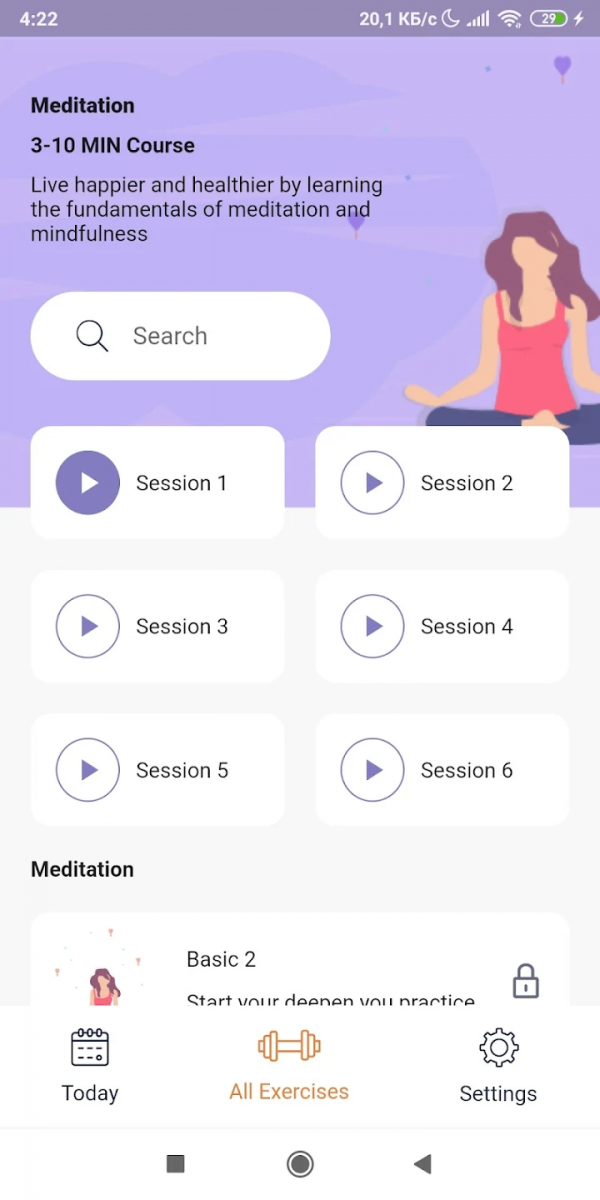Image resolution: width=600 pixels, height=1200 pixels.
Task: Open the locked Basic 2 card
Action: tap(300, 965)
